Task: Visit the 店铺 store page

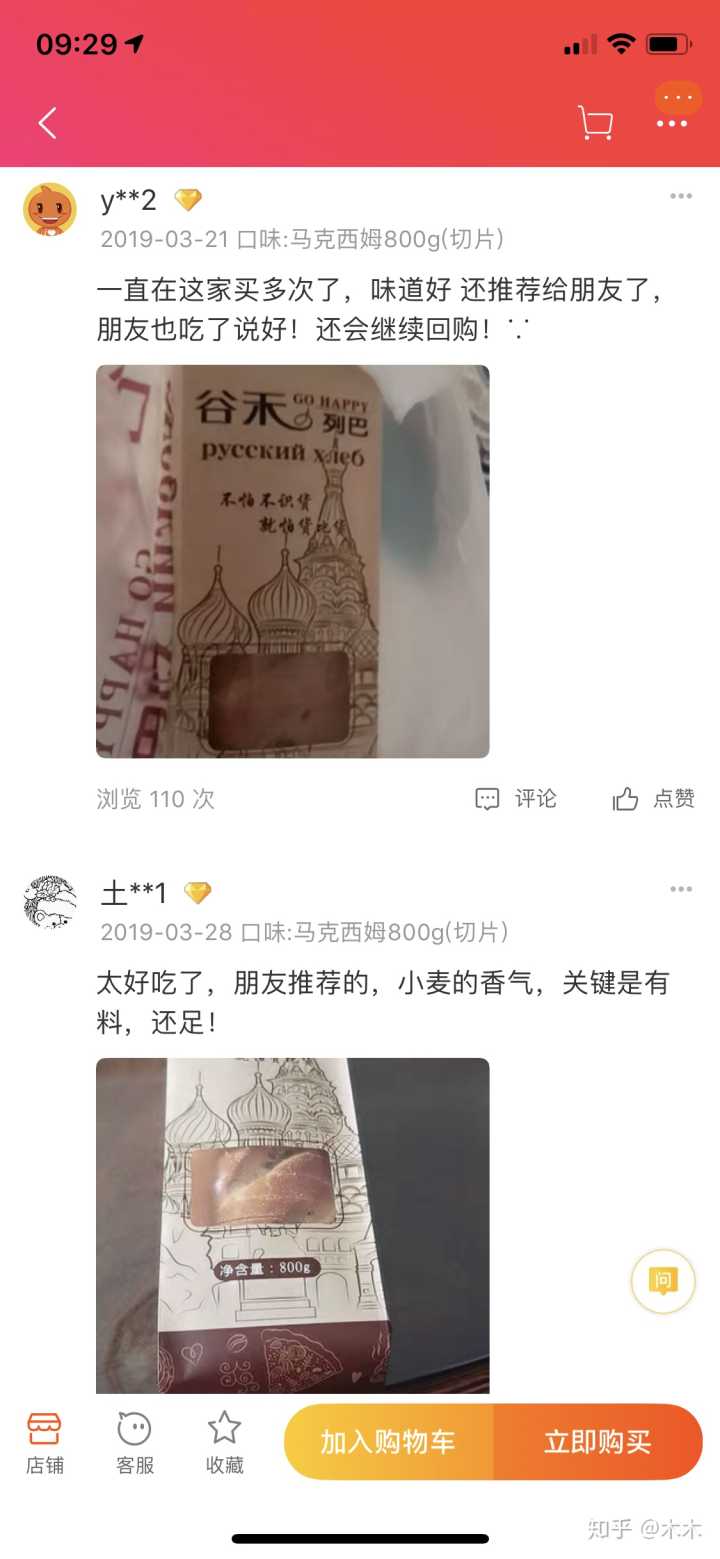Action: (x=43, y=1441)
